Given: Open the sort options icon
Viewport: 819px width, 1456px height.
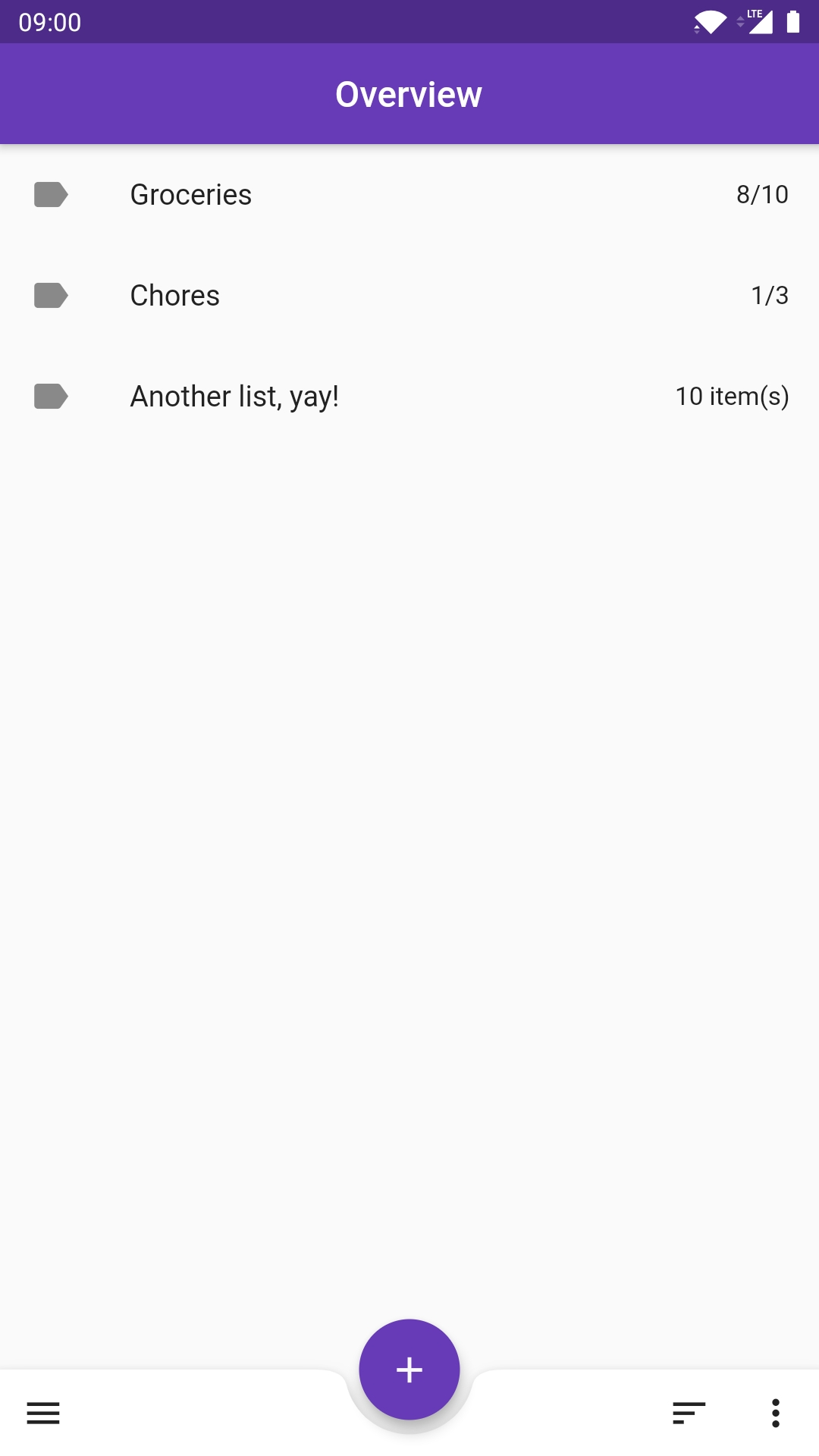Looking at the screenshot, I should click(689, 1414).
